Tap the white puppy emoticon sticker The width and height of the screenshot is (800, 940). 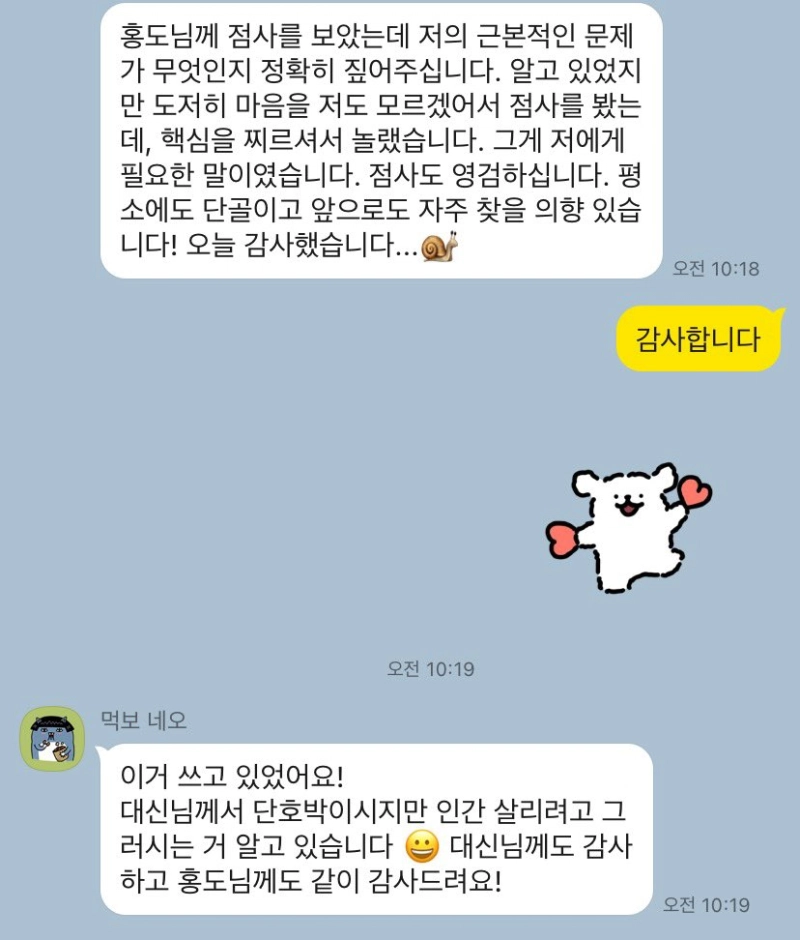coord(630,528)
